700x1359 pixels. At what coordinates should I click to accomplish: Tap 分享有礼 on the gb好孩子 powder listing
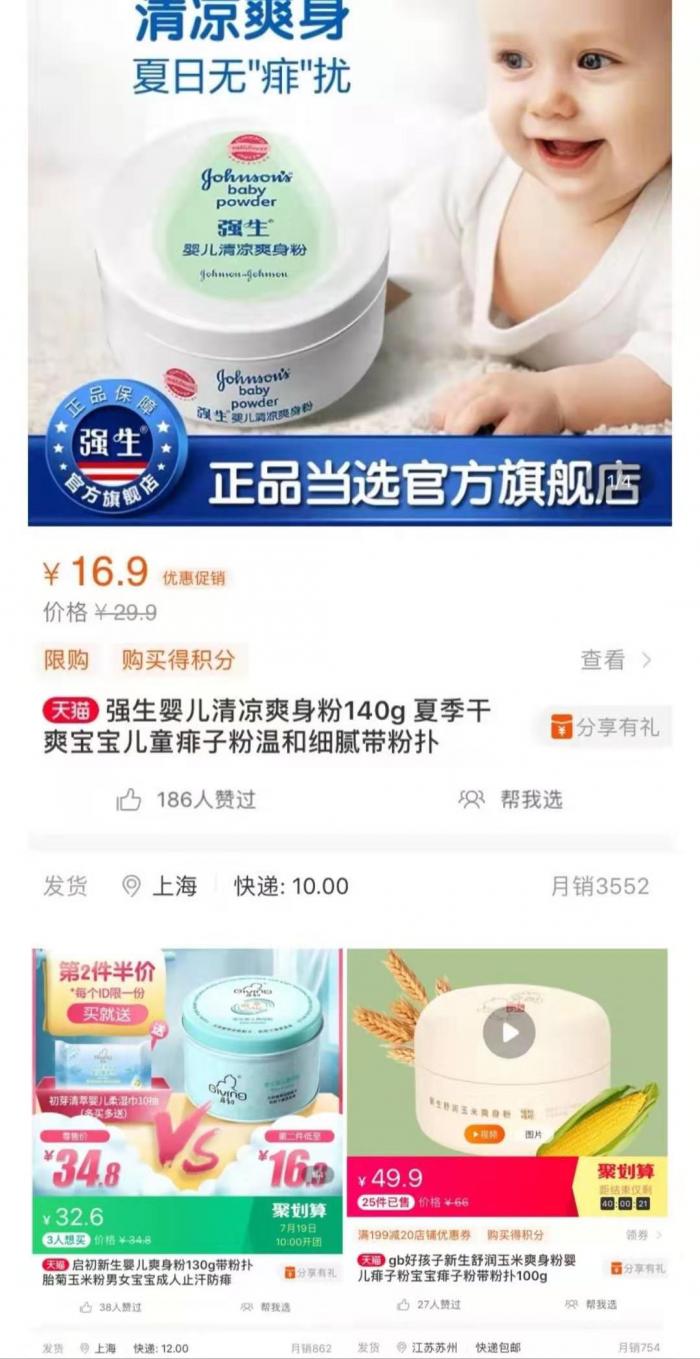[x=639, y=1269]
